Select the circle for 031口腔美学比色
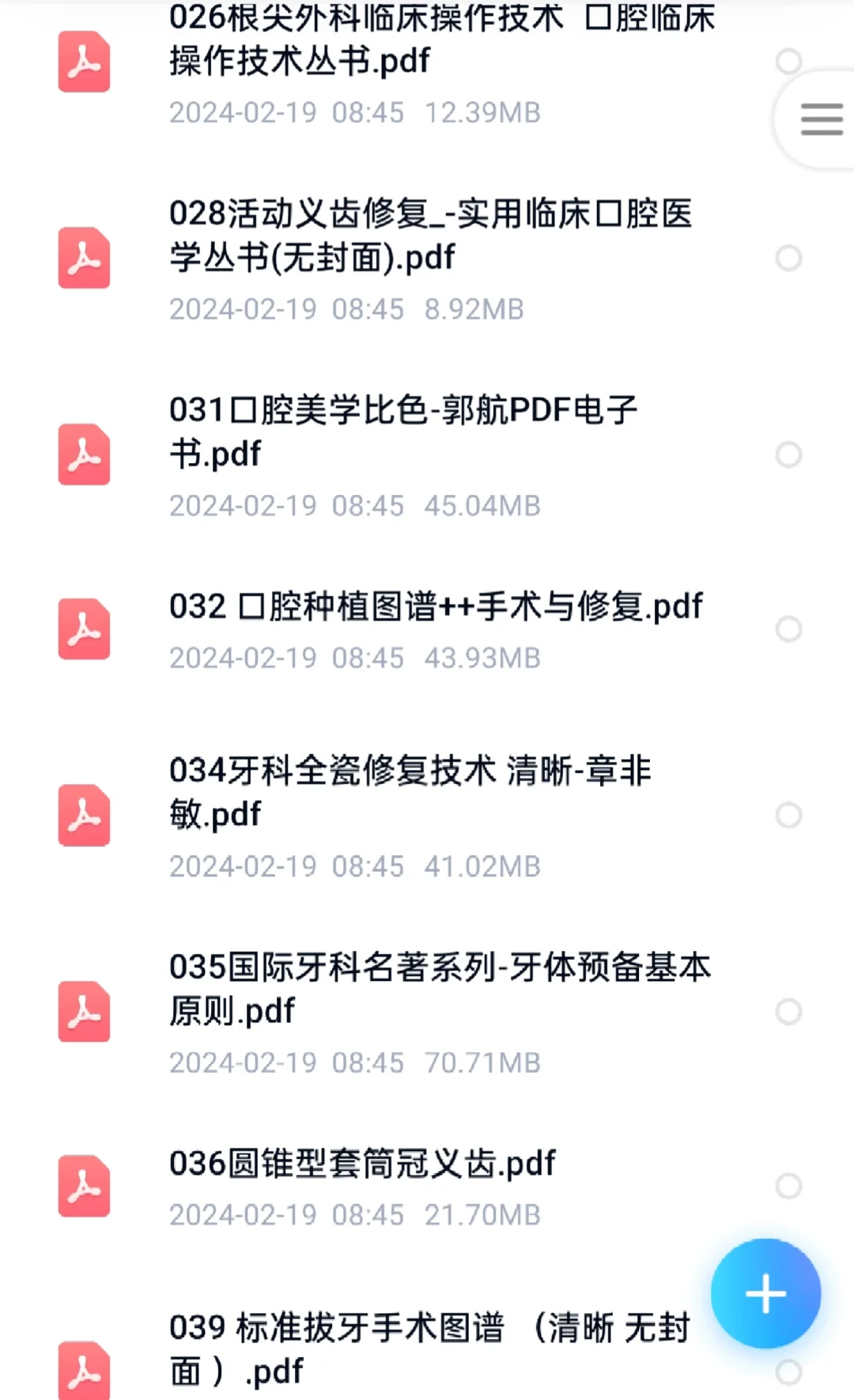 [788, 455]
